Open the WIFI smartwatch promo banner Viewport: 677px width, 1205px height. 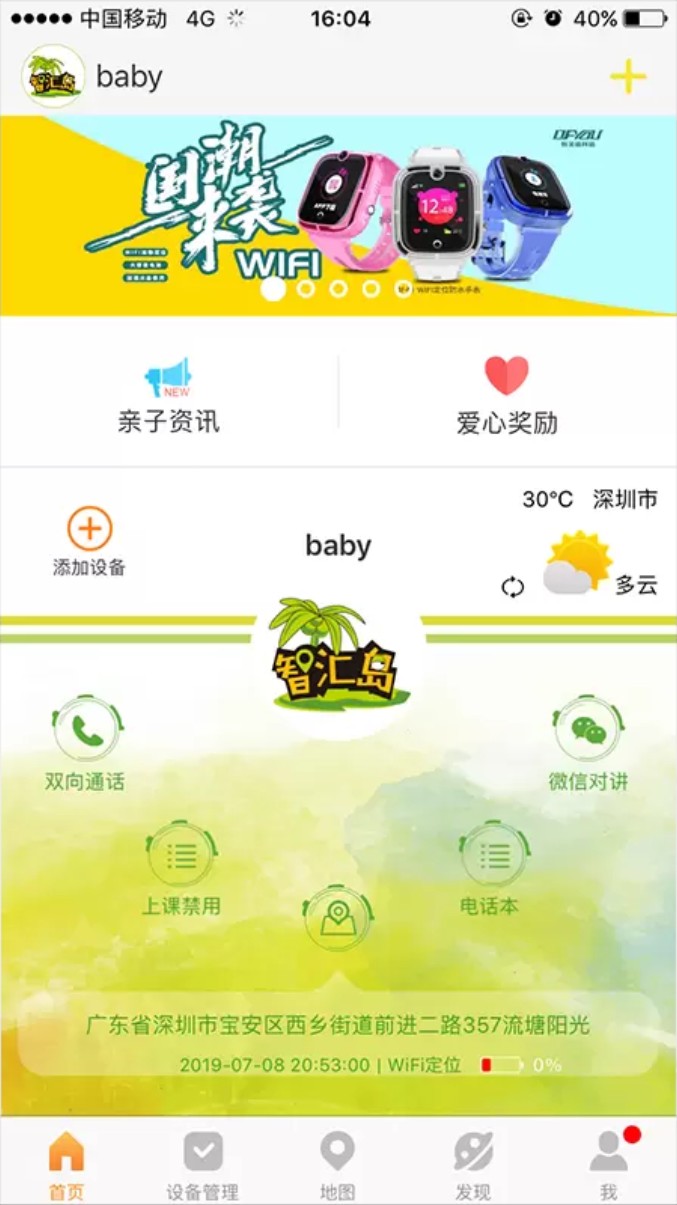coord(338,215)
